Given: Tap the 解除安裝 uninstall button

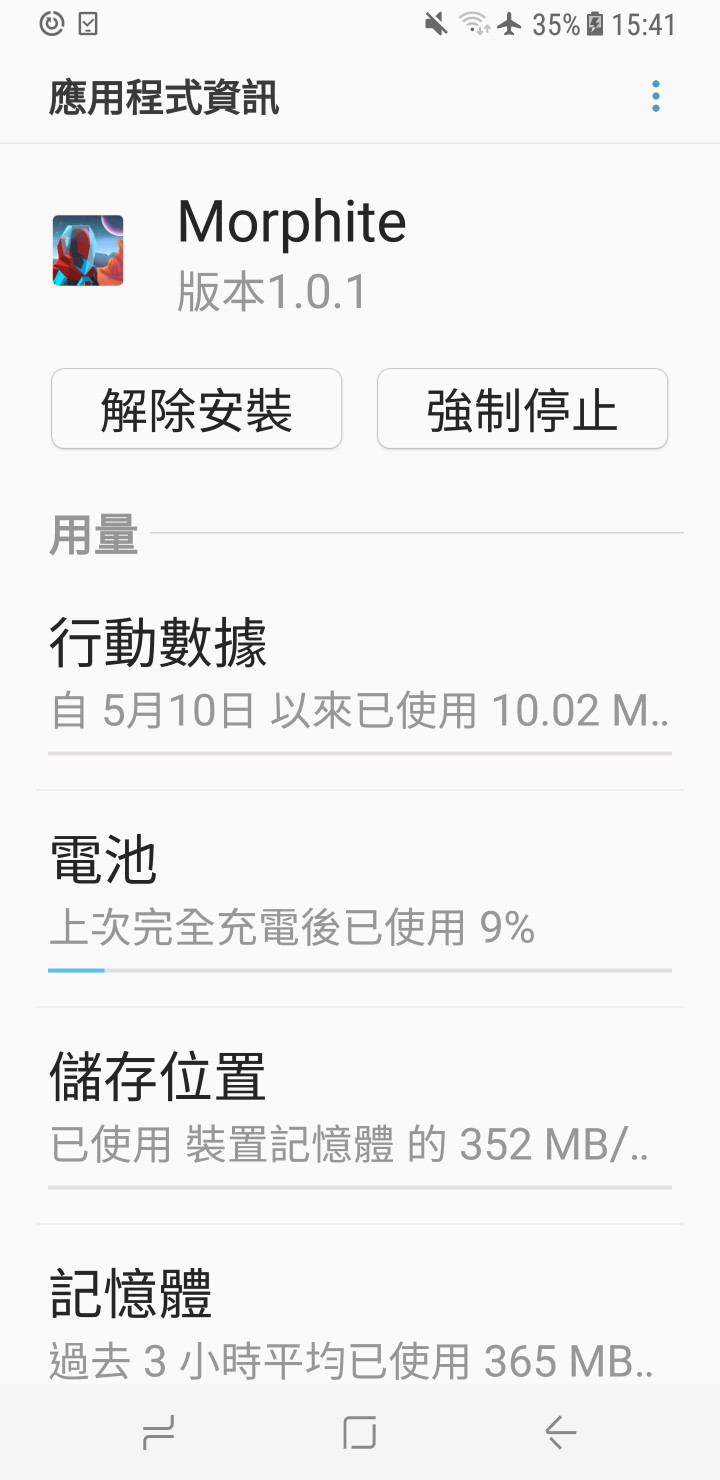Looking at the screenshot, I should [197, 409].
